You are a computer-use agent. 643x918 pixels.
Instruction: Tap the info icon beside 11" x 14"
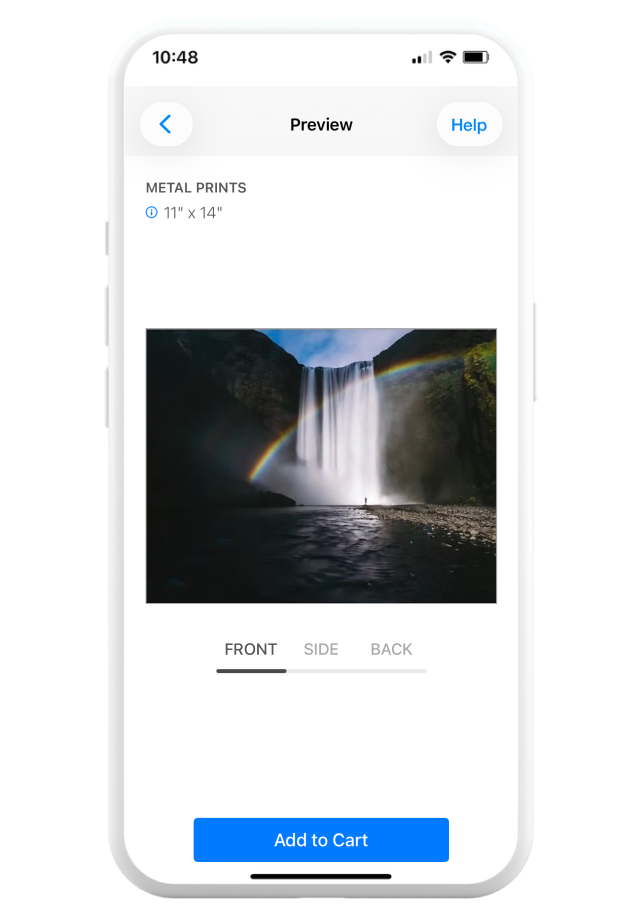[x=152, y=212]
